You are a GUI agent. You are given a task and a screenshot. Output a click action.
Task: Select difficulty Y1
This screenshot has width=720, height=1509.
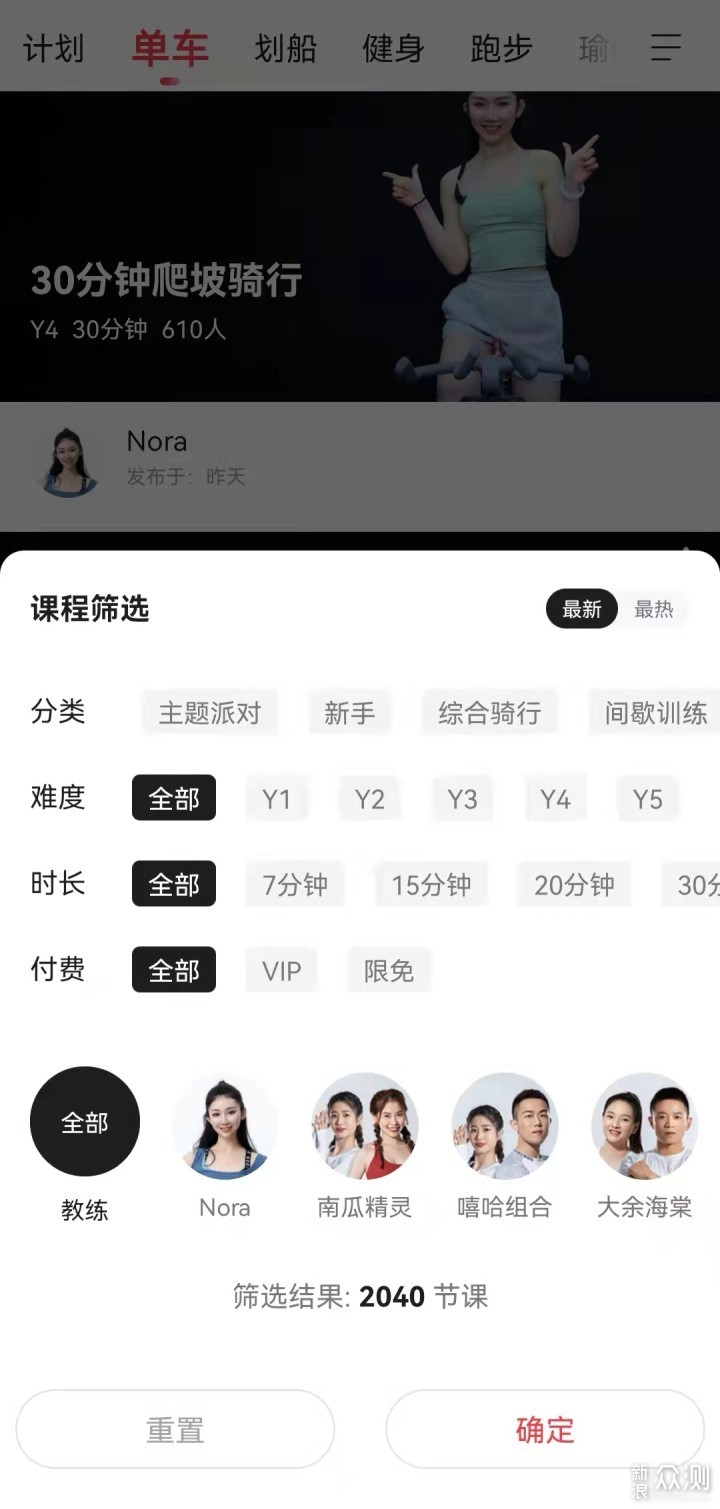pos(276,799)
